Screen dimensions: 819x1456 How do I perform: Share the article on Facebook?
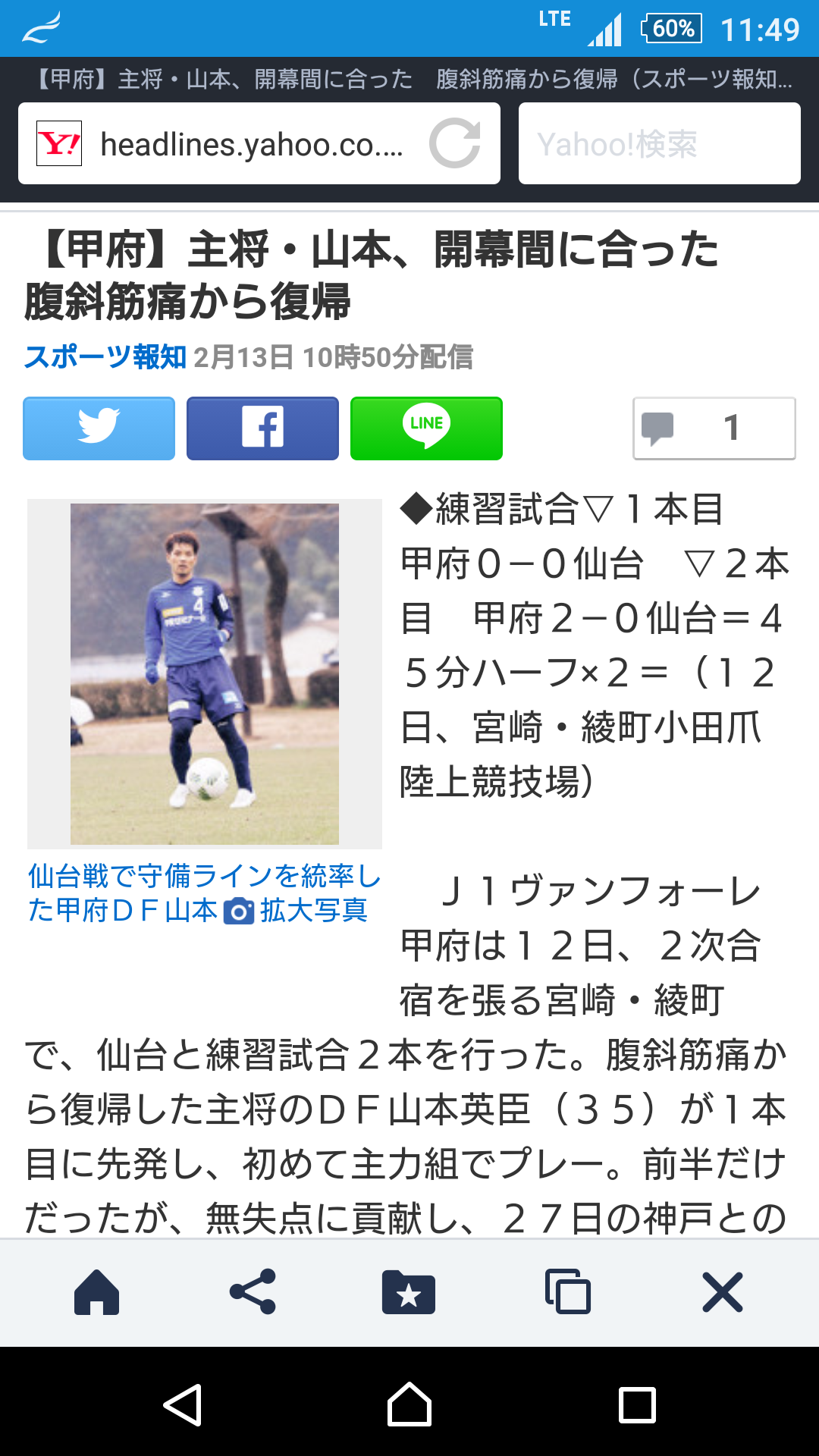click(262, 428)
